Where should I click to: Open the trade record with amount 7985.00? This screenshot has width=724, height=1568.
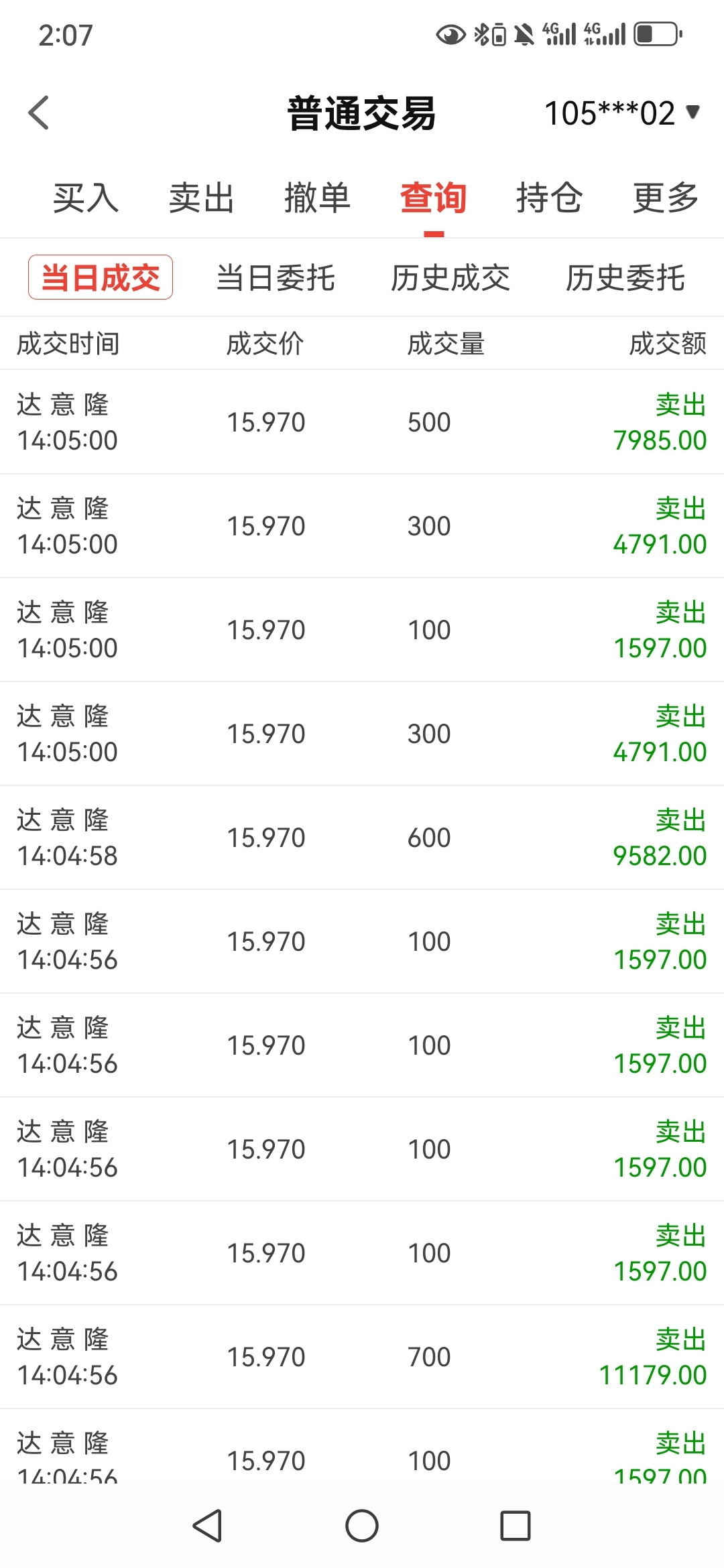pyautogui.click(x=362, y=422)
